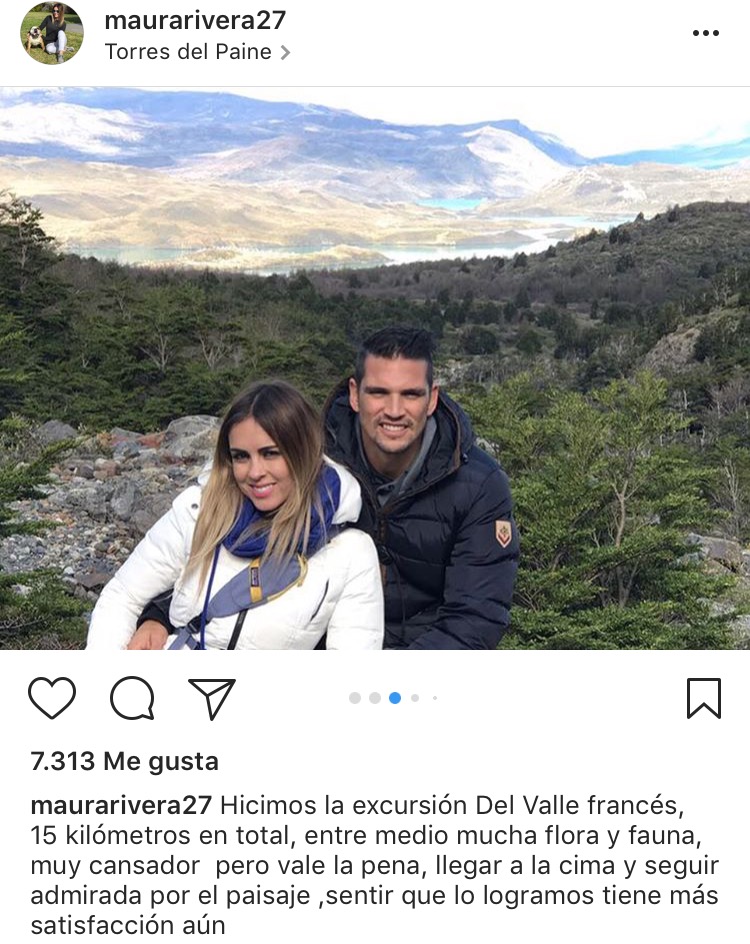Open maurarivera27's profile picture
Screen dimensions: 750x944
(52, 33)
